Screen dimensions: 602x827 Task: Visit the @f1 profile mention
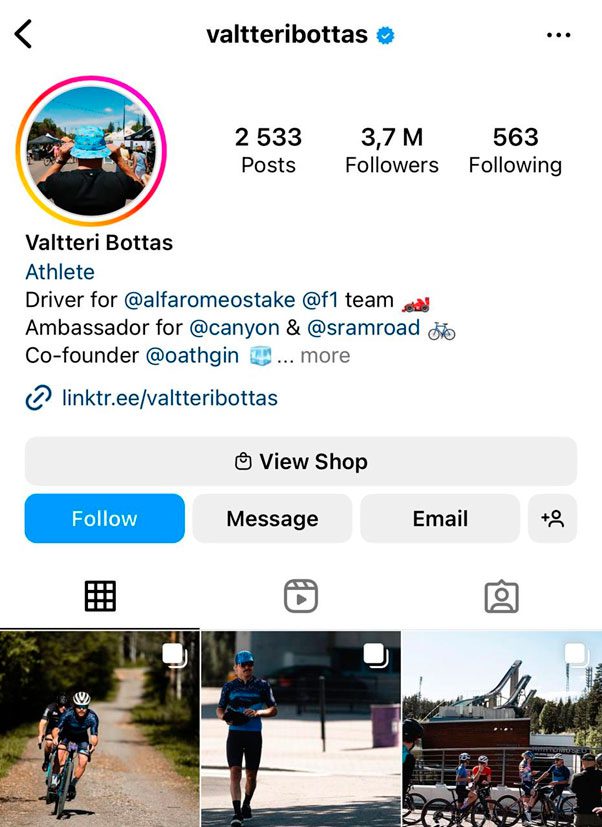(x=321, y=299)
